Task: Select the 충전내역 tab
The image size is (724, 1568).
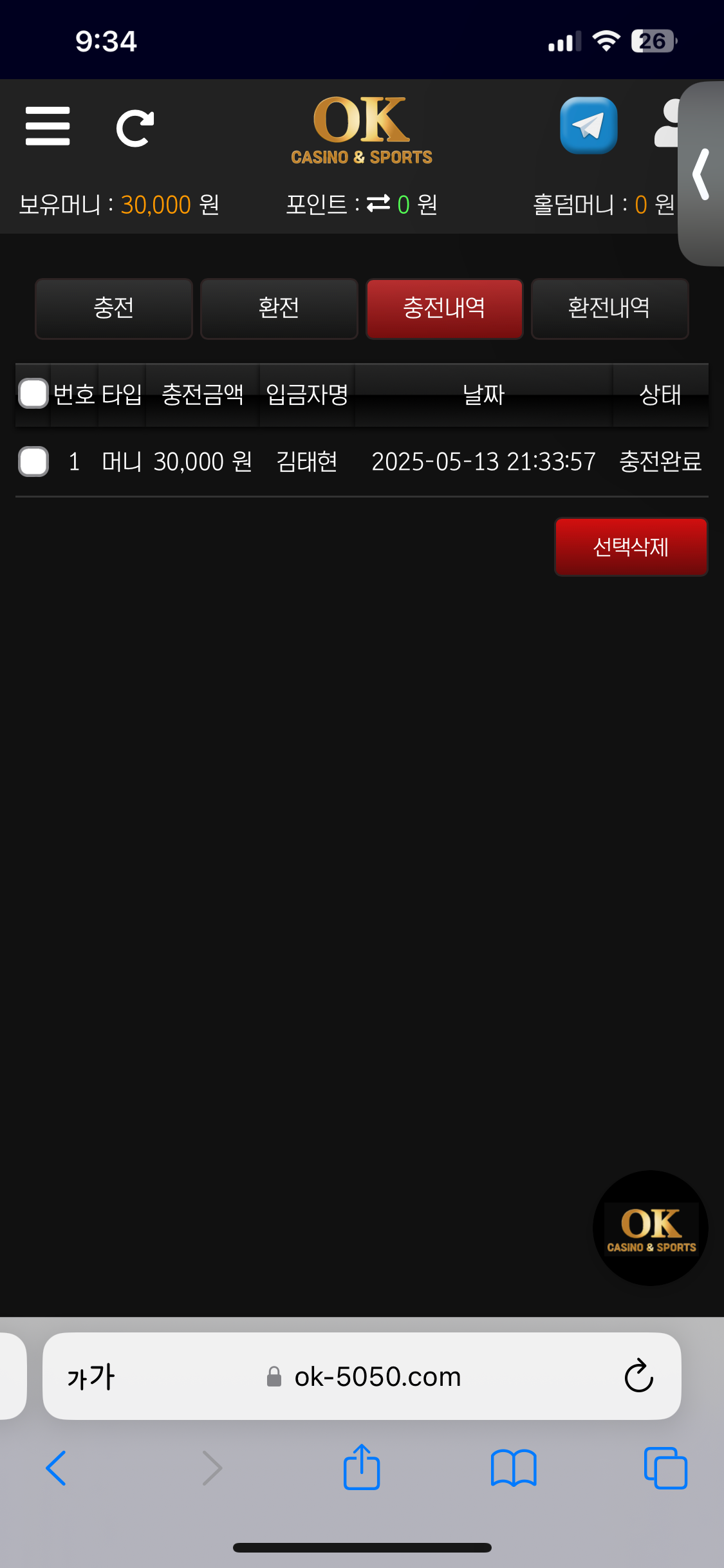Action: point(444,308)
